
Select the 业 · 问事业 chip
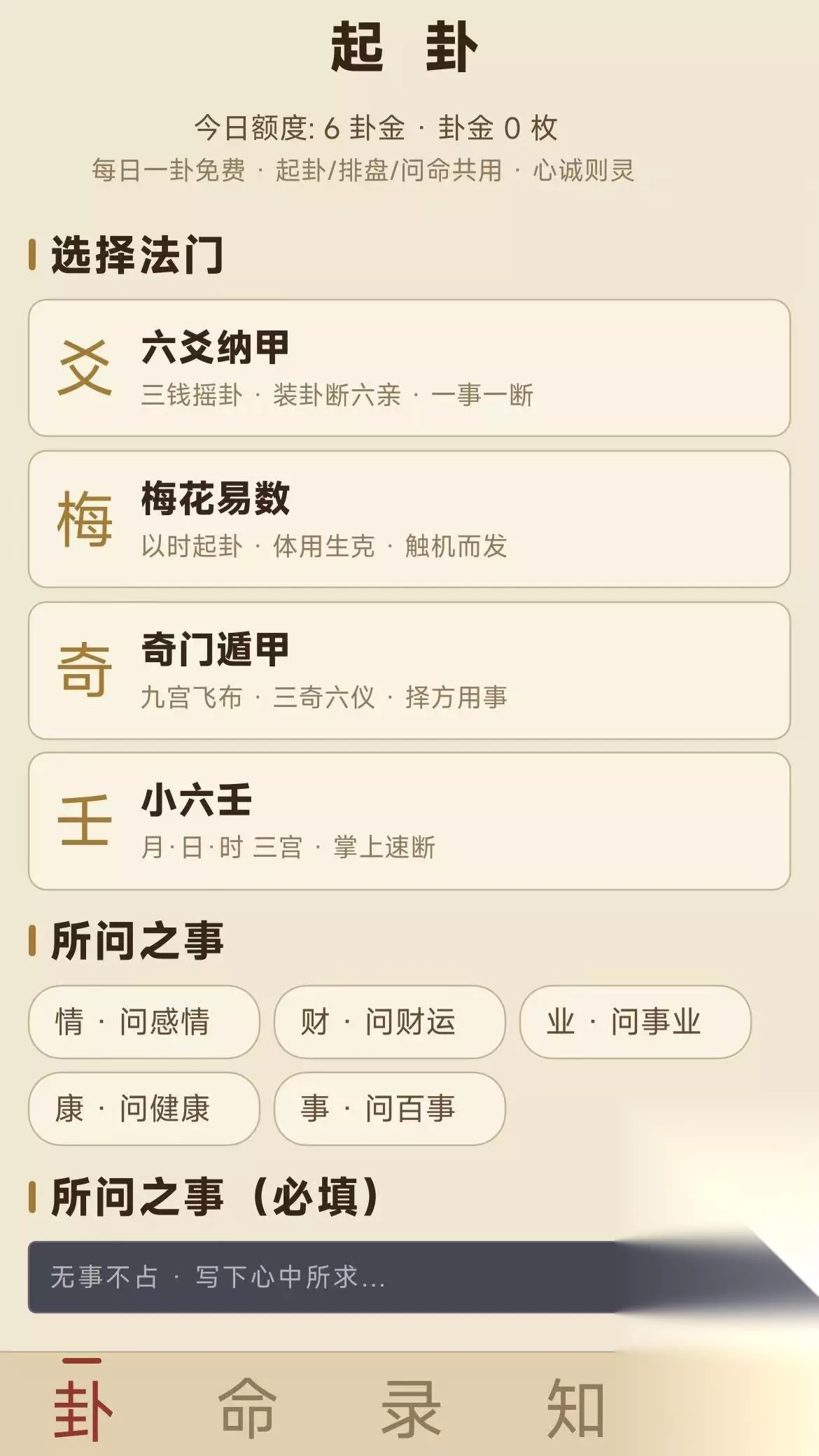coord(636,1022)
